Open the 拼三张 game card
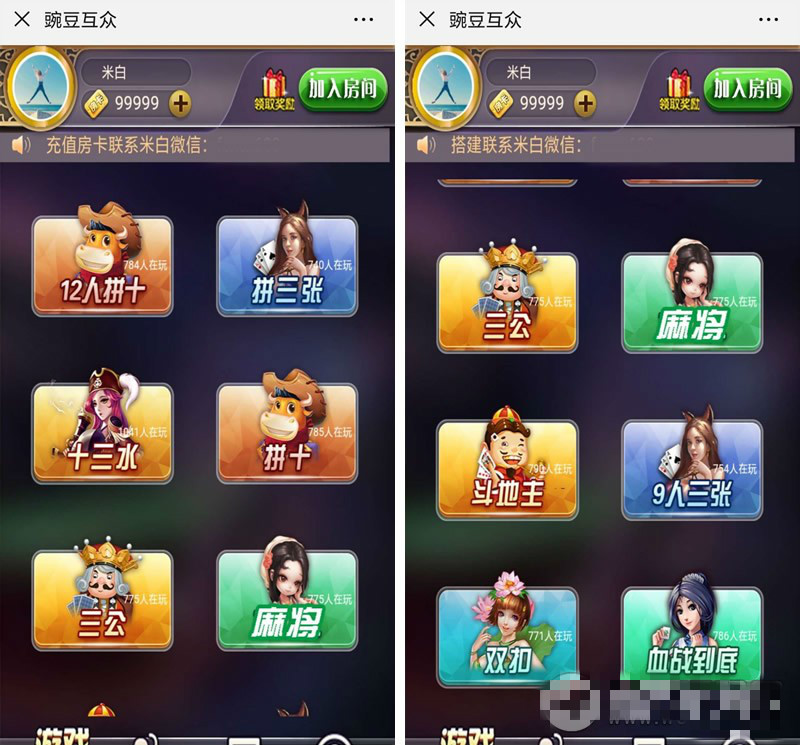 pyautogui.click(x=287, y=265)
